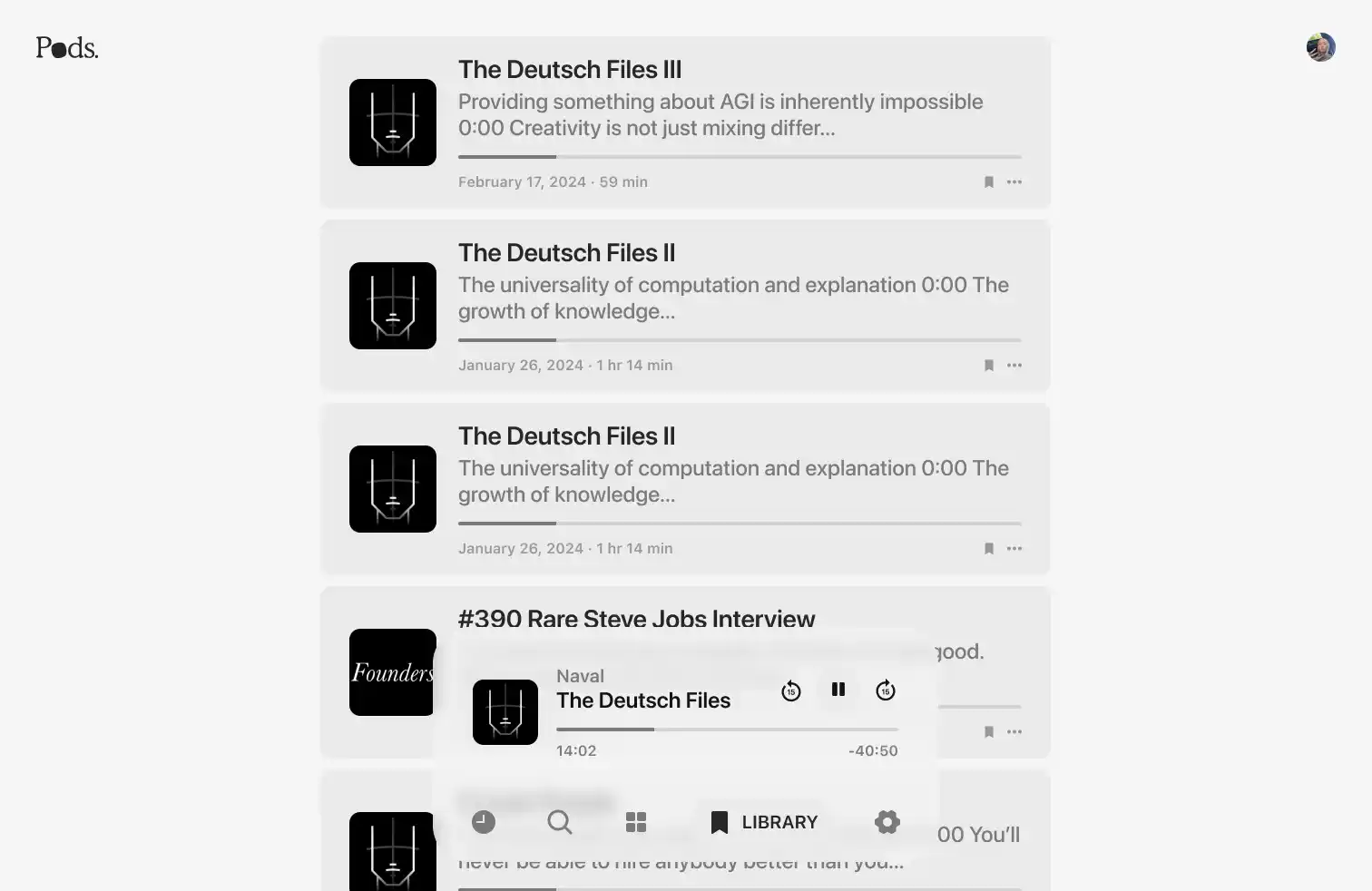This screenshot has height=891, width=1372.
Task: Open more options for Deutsch Files III
Action: [x=1014, y=182]
